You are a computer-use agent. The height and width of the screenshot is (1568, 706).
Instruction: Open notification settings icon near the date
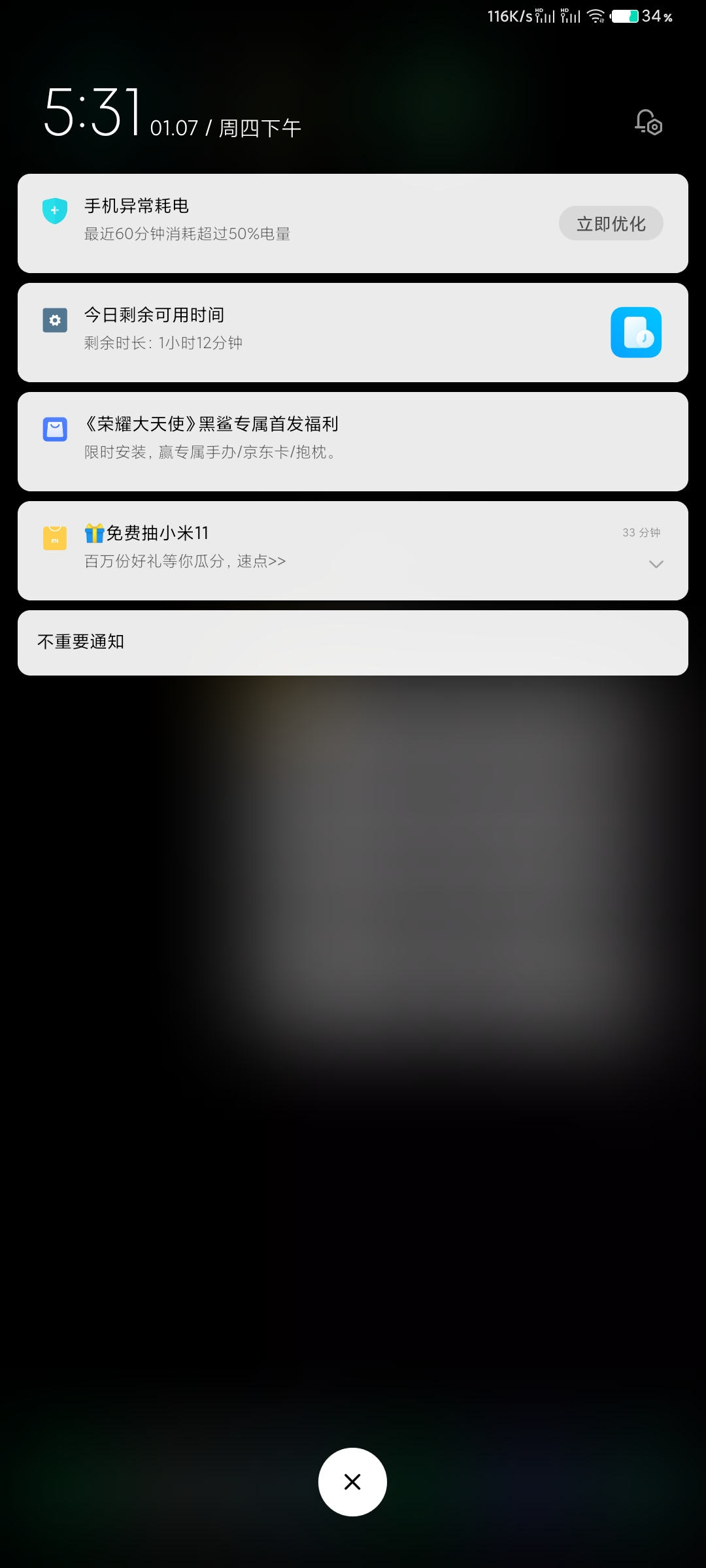[648, 122]
